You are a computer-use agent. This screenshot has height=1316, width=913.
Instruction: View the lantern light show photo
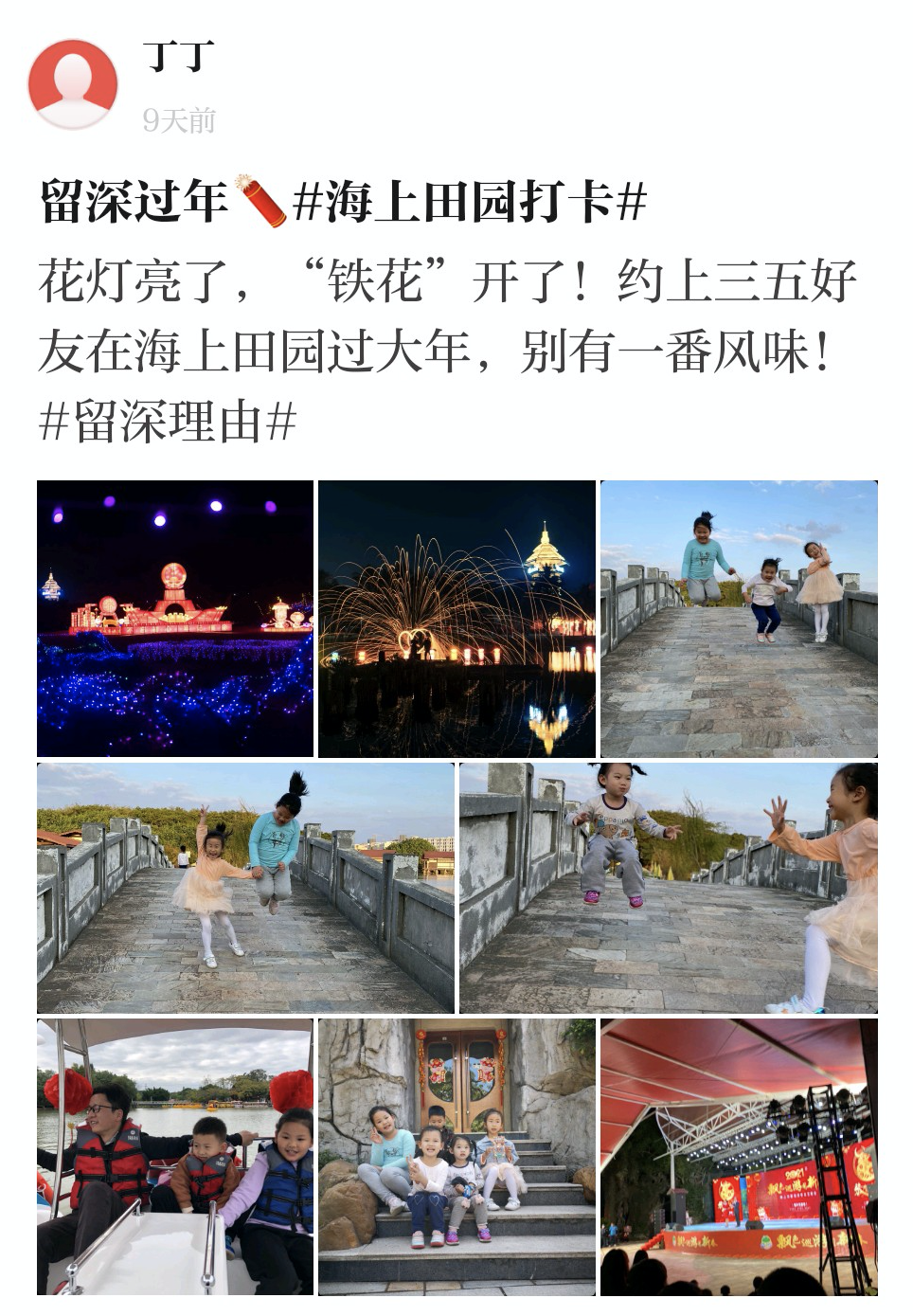pyautogui.click(x=175, y=619)
